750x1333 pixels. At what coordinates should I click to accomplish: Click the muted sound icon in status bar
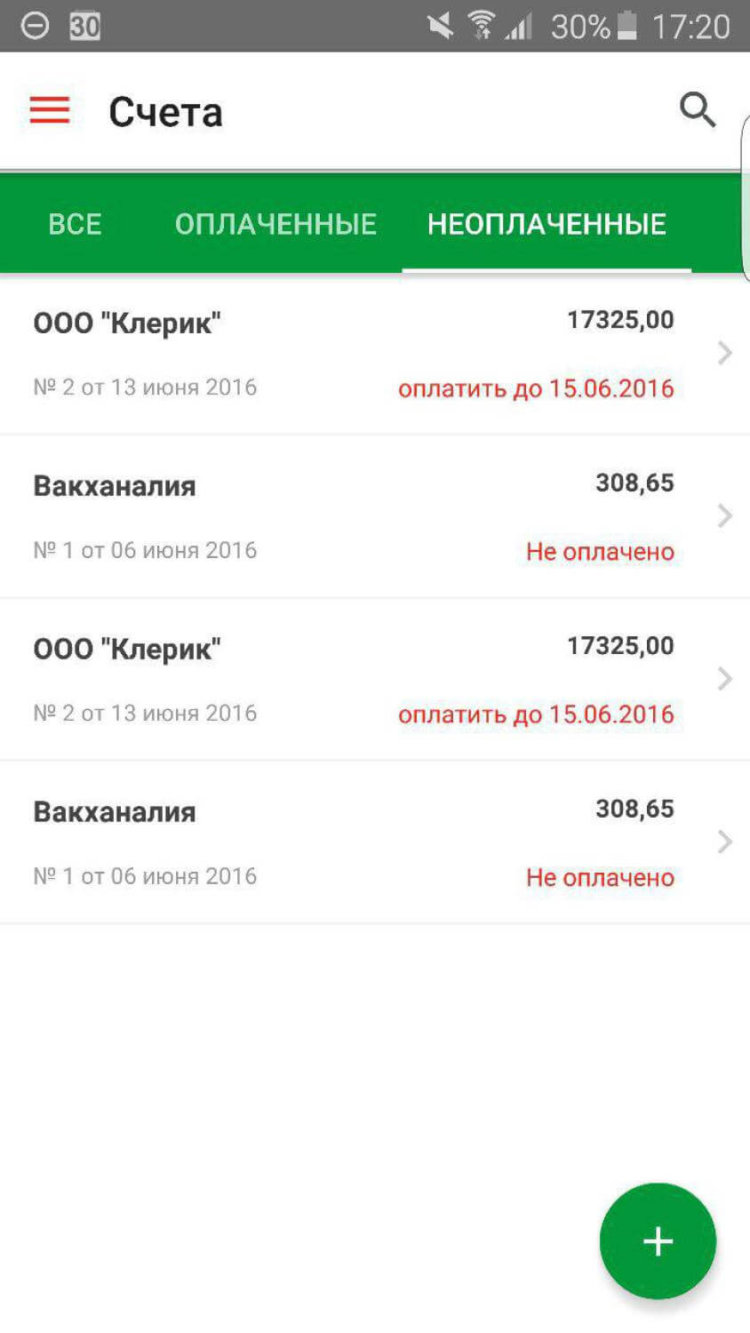tap(437, 26)
